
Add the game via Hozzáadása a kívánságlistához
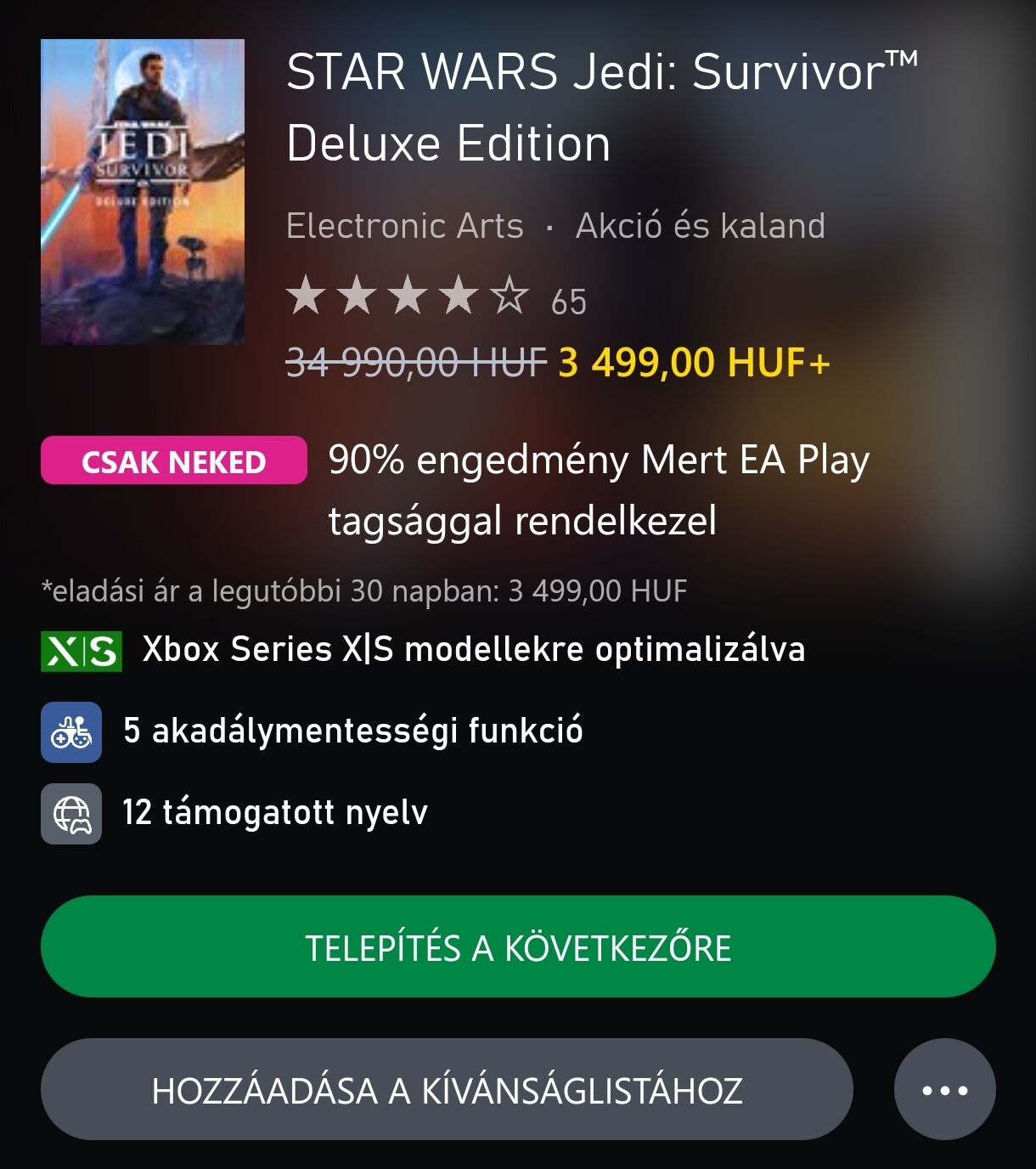[447, 1089]
